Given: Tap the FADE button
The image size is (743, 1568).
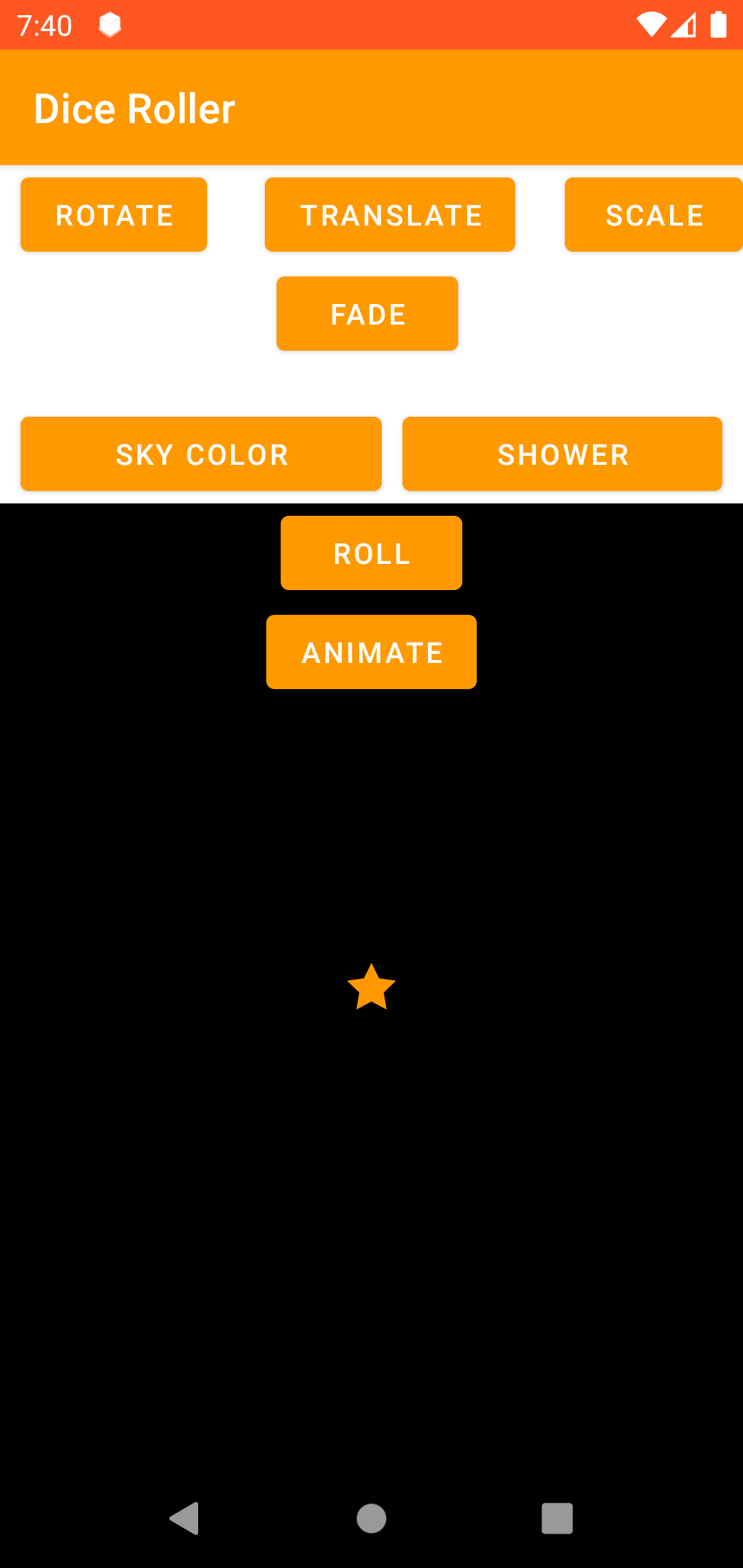Looking at the screenshot, I should point(367,313).
